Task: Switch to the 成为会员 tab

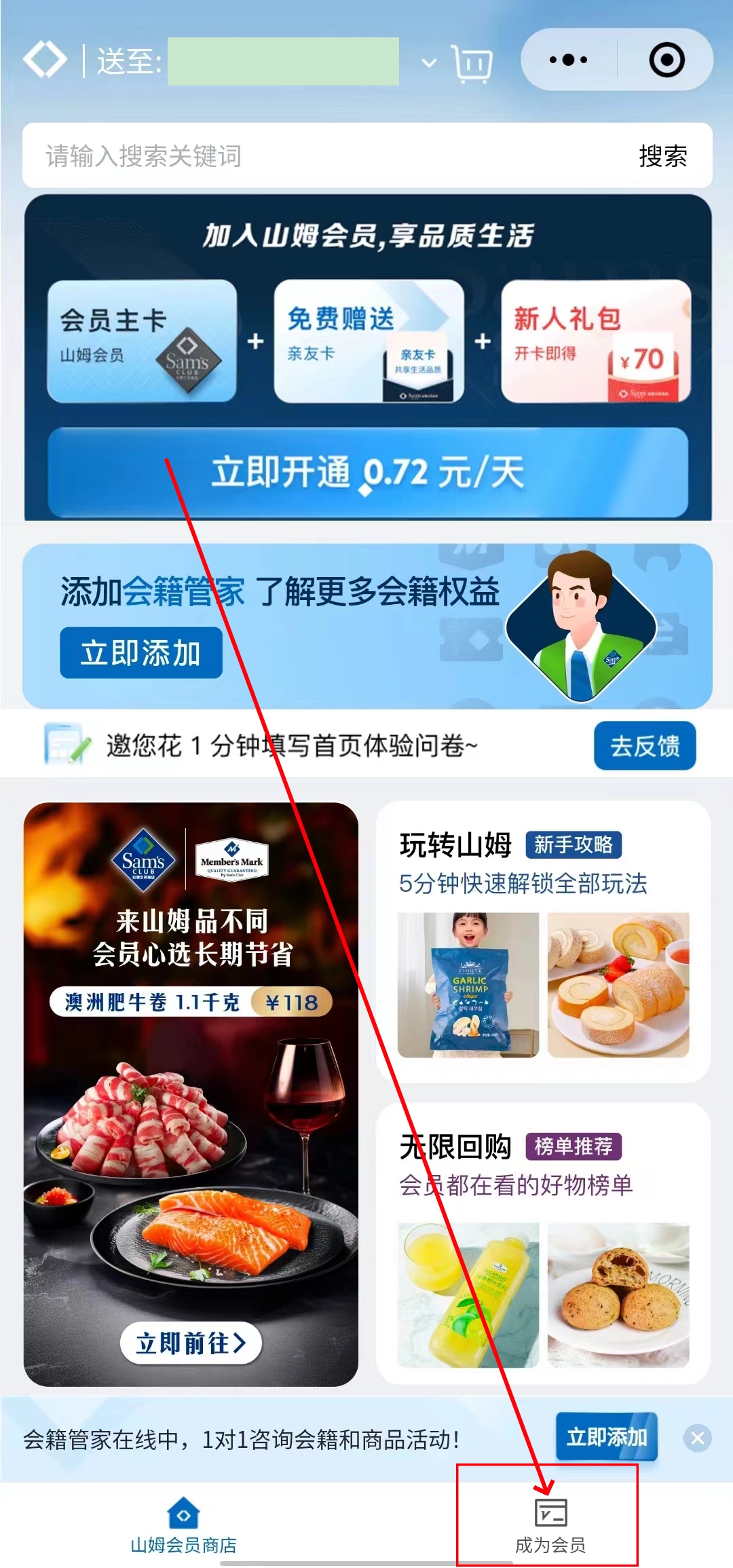Action: 550,1525
